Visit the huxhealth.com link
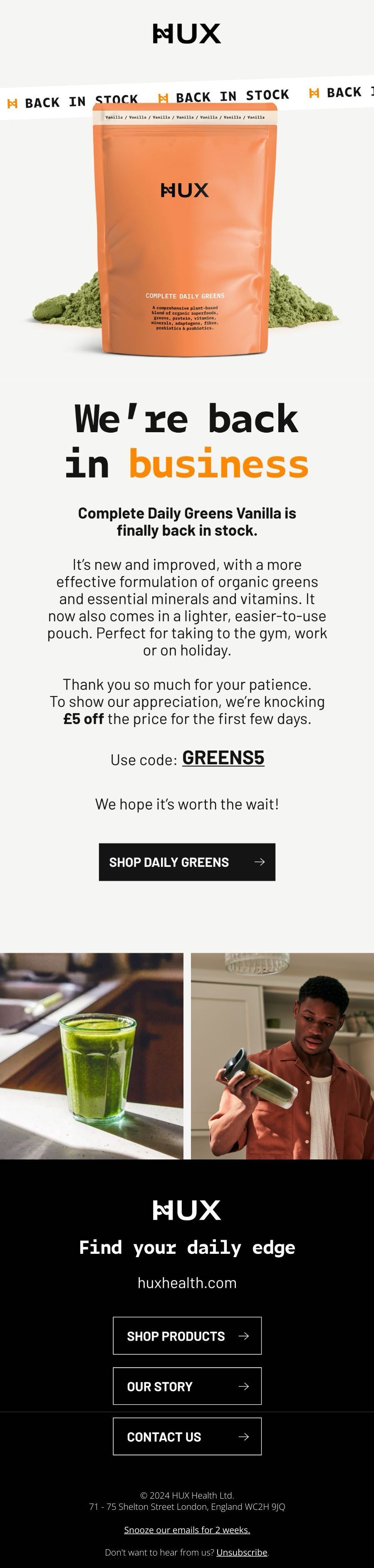This screenshot has width=374, height=1568. [x=186, y=1282]
